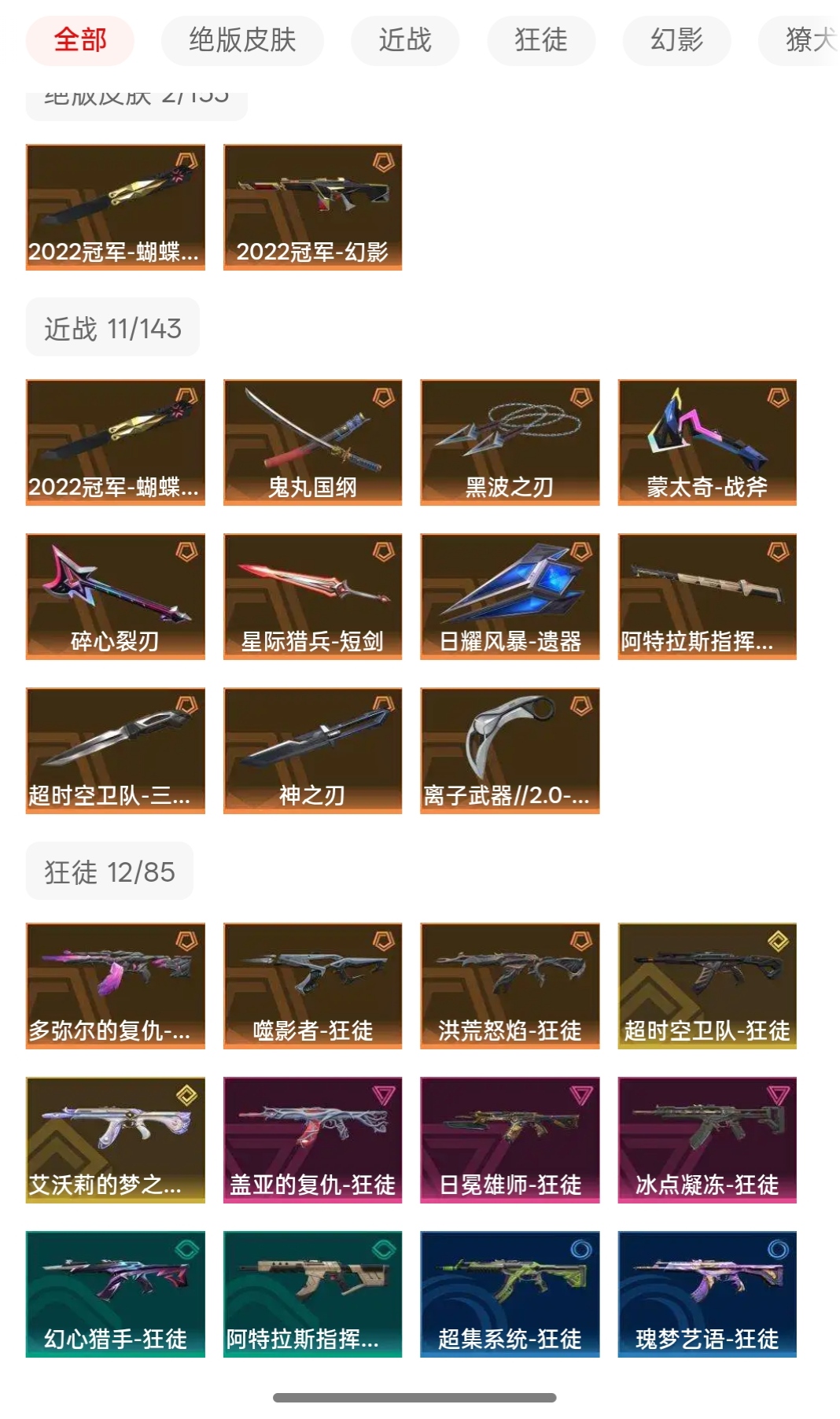The image size is (840, 1419).
Task: Open the 瑰梦艺语-狂徒 skin
Action: click(707, 1294)
